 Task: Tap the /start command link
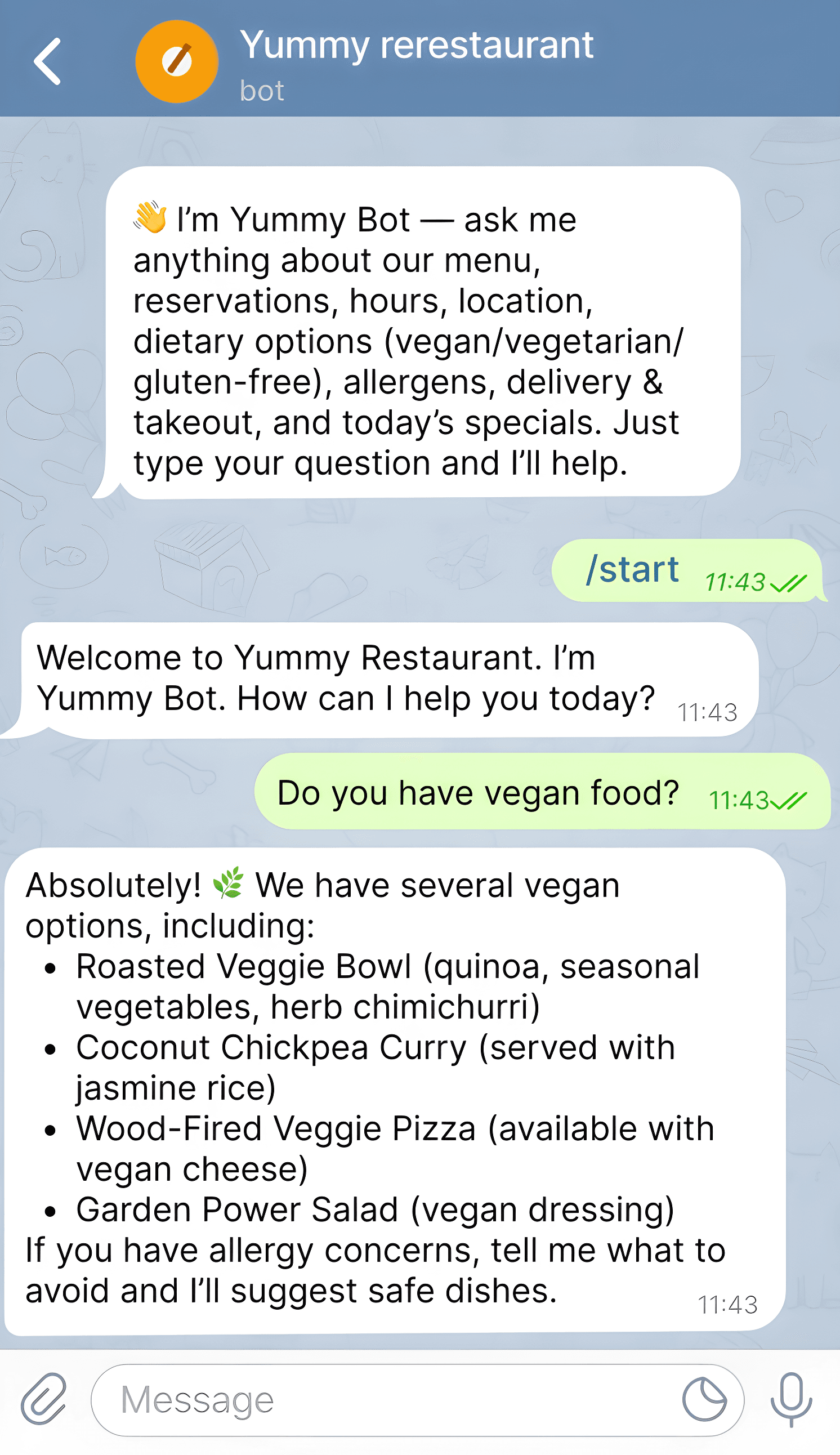(632, 570)
